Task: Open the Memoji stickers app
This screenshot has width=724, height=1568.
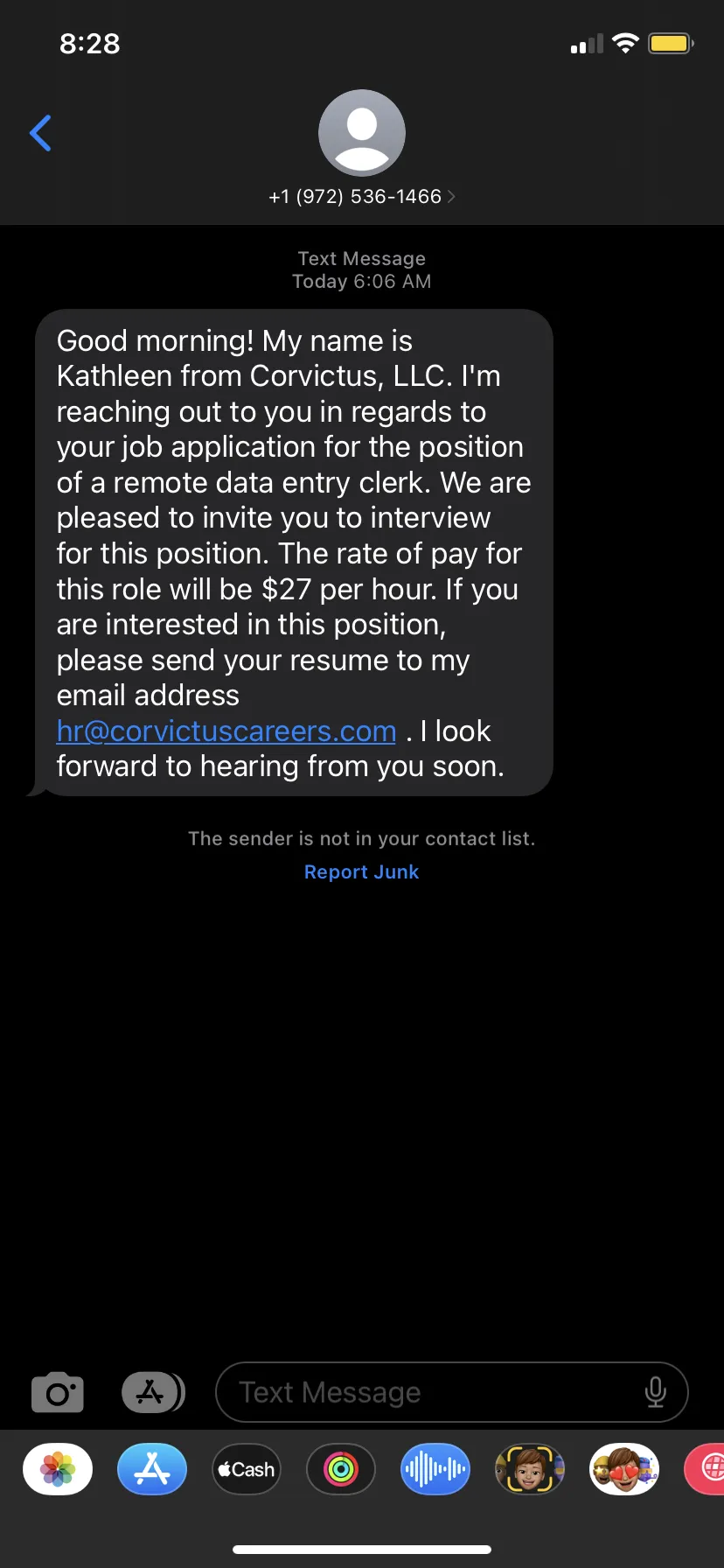Action: pyautogui.click(x=624, y=1469)
